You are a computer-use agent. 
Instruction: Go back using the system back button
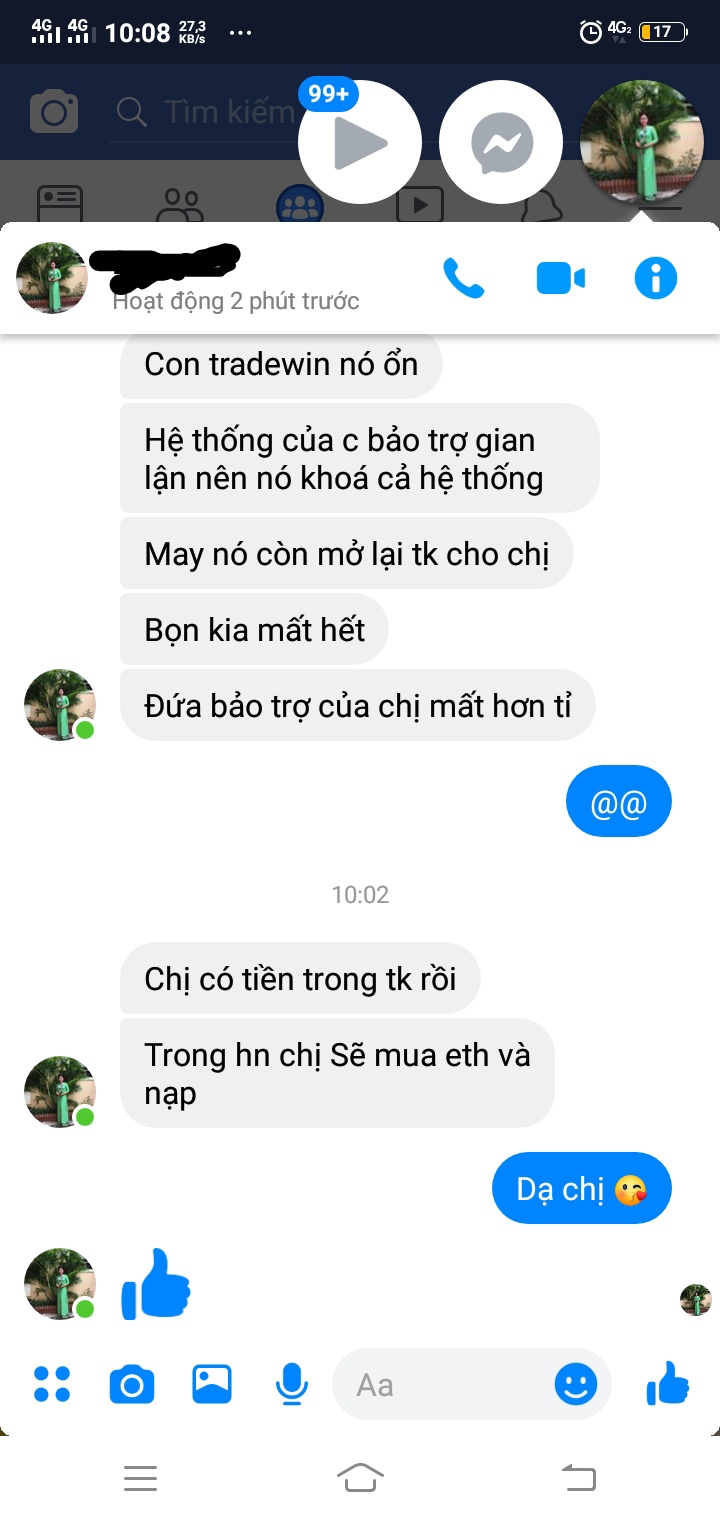(578, 1477)
